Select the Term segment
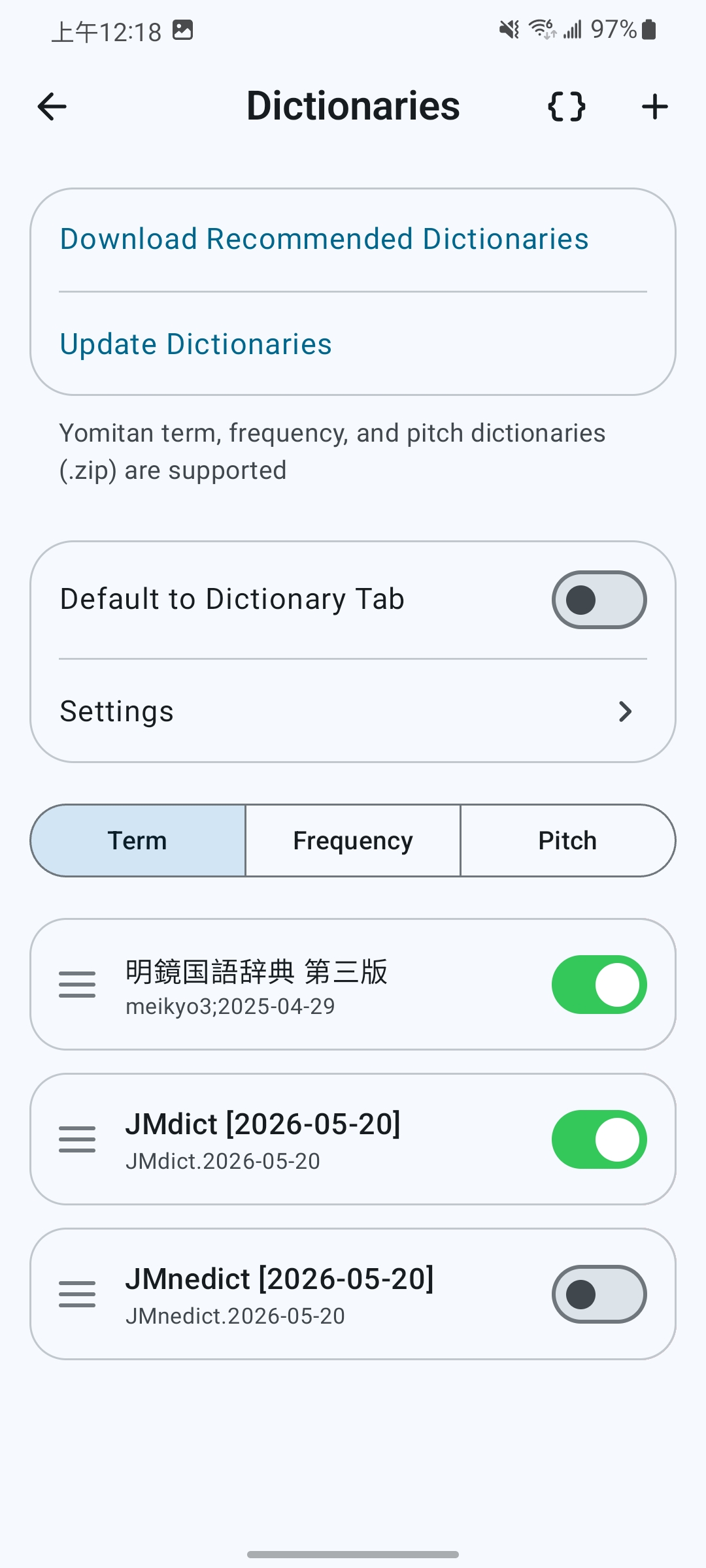The width and height of the screenshot is (706, 1568). (138, 840)
